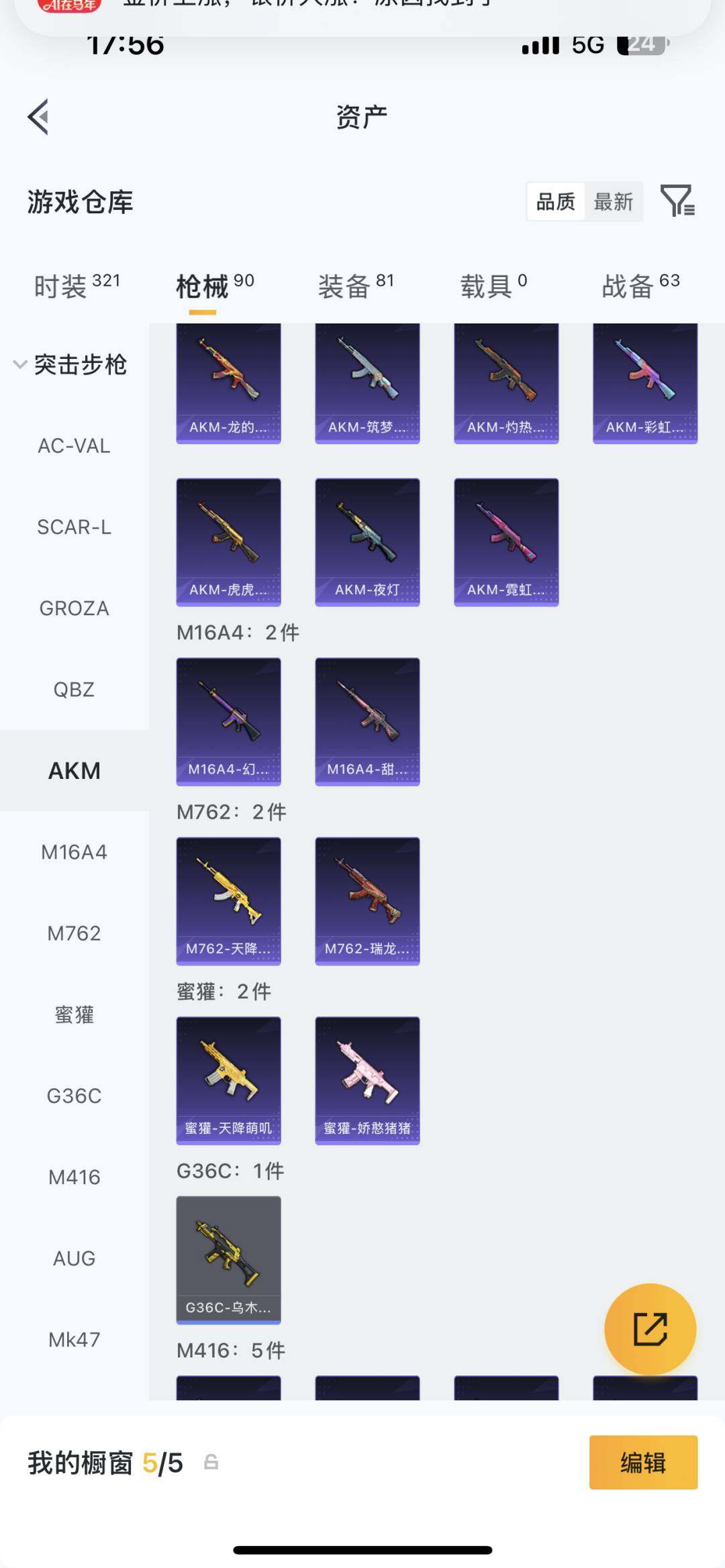Sort the warehouse by 最新
The image size is (725, 1568).
pos(613,201)
